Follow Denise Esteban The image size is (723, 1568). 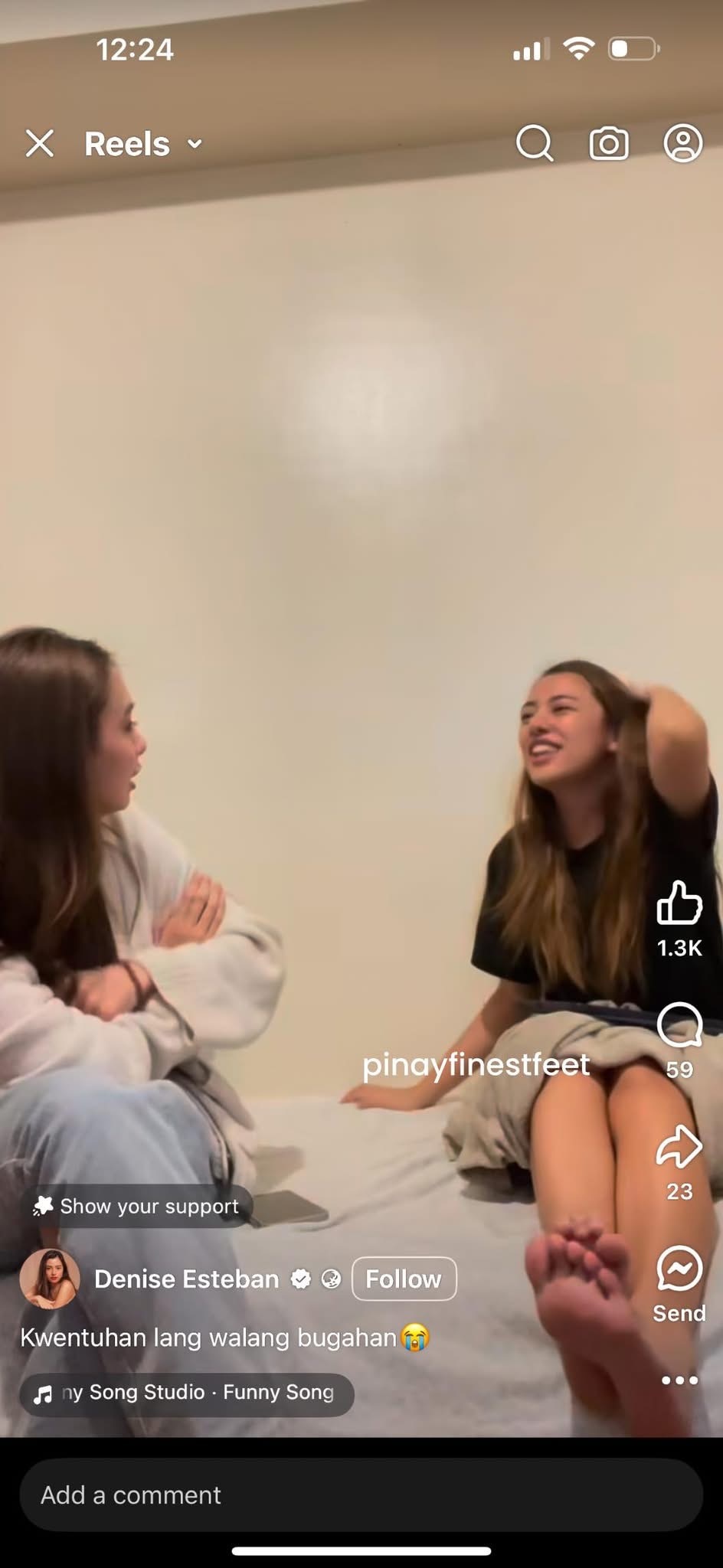404,1279
